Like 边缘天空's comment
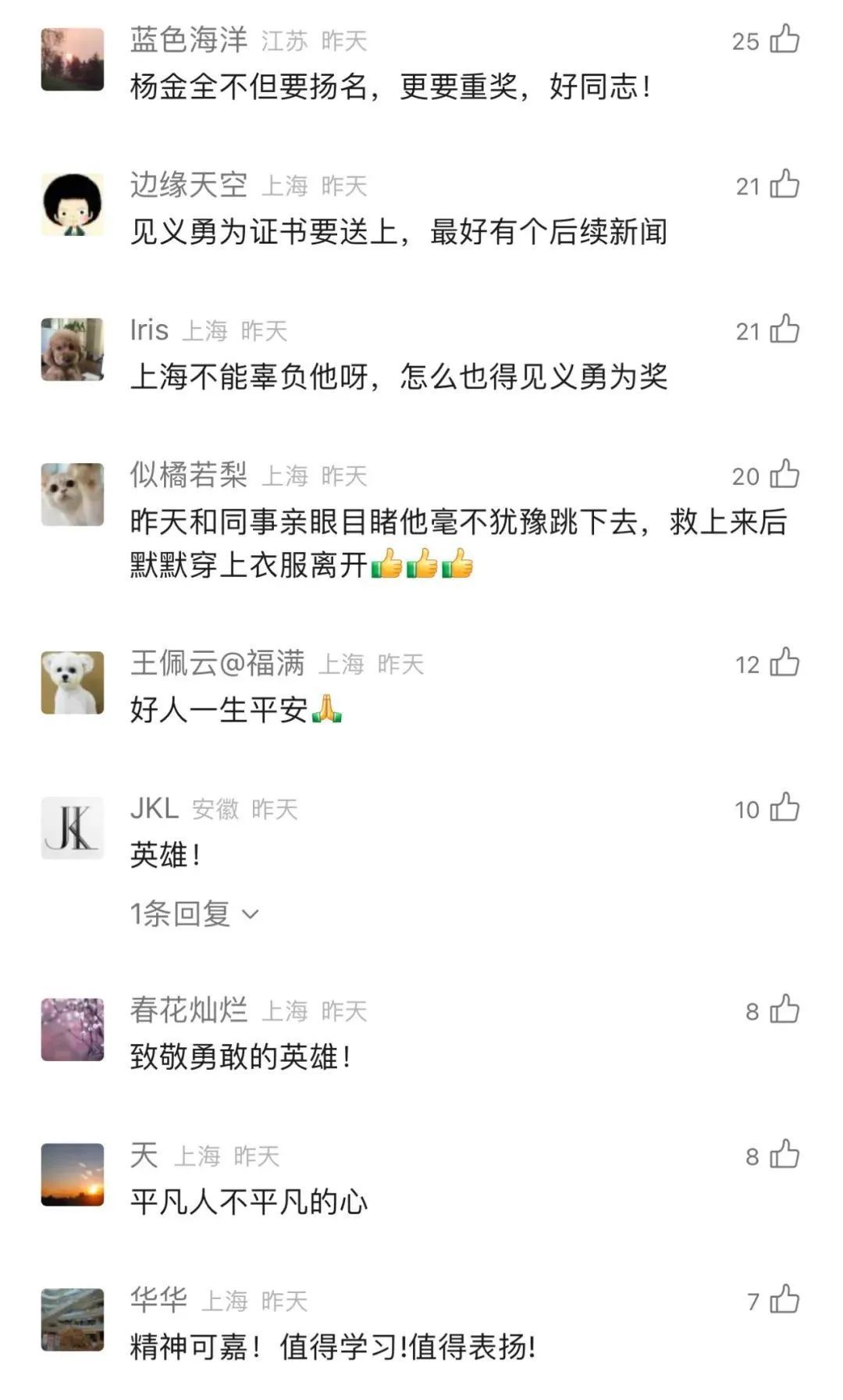 pyautogui.click(x=784, y=184)
